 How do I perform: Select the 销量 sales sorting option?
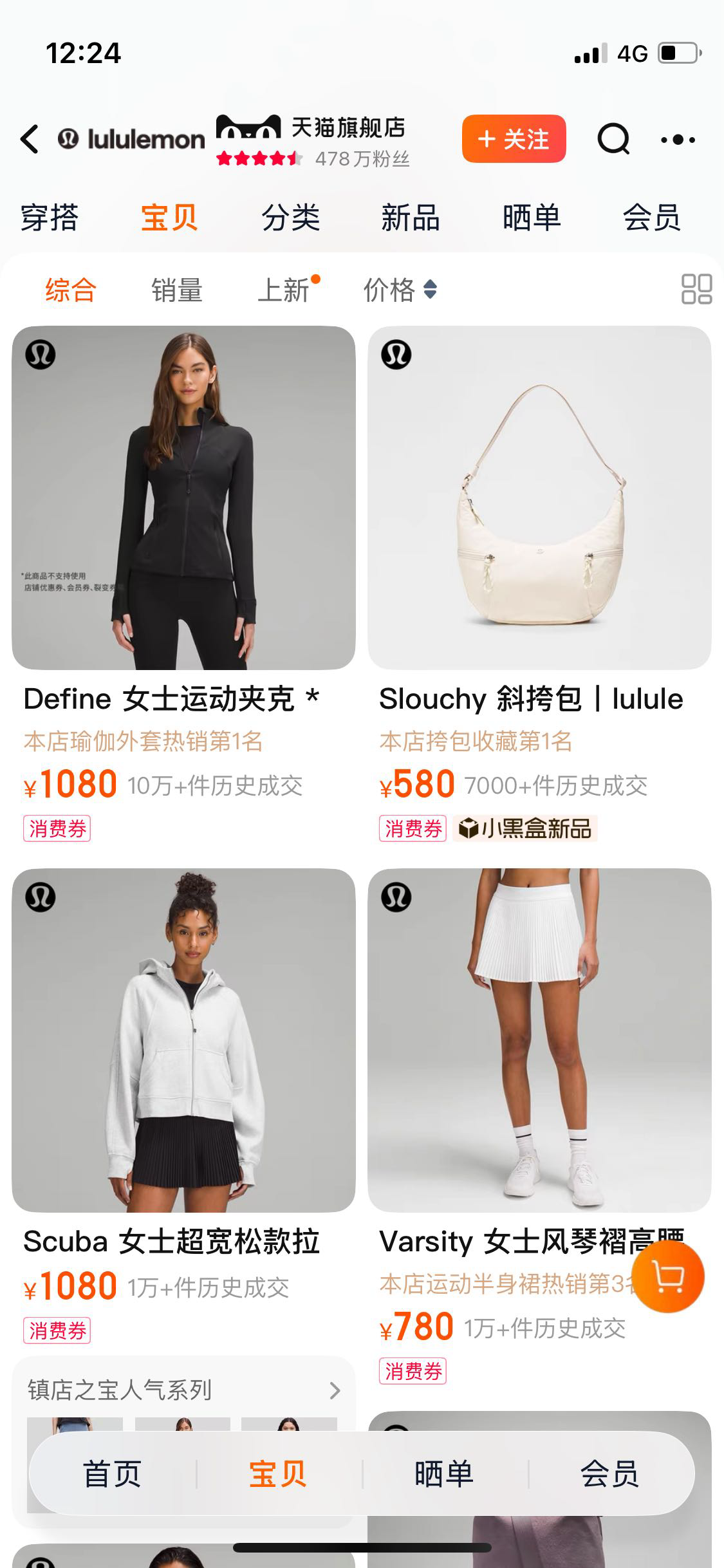pos(176,291)
